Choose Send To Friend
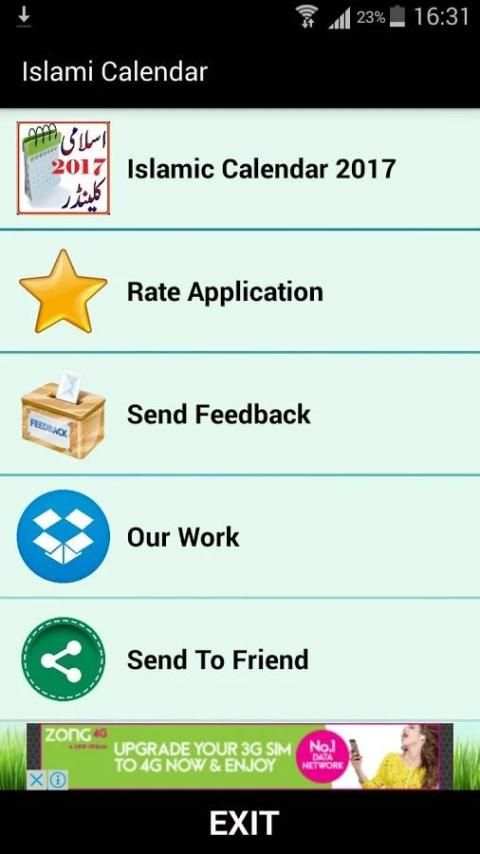Viewport: 480px width, 854px height. (x=240, y=659)
